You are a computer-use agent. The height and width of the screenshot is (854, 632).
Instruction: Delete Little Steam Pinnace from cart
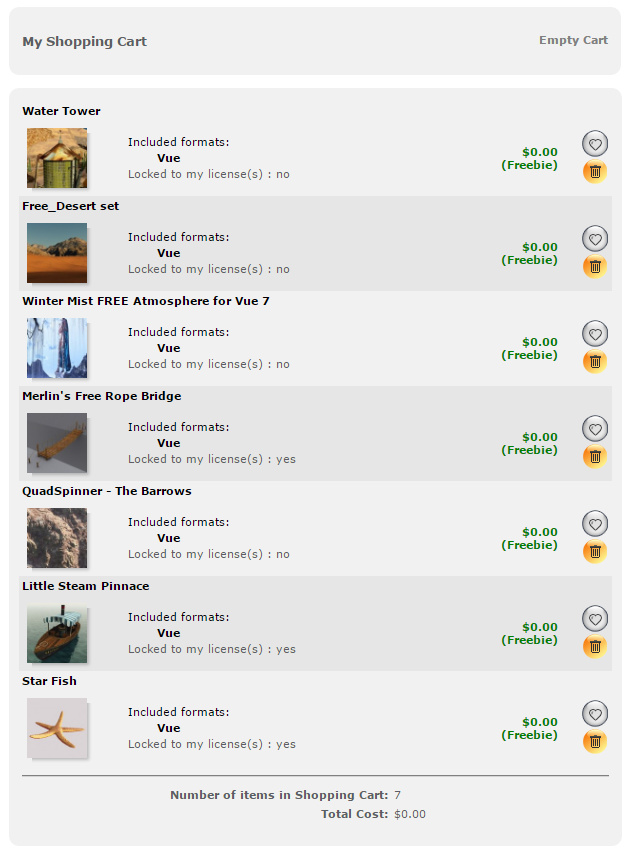pos(595,646)
